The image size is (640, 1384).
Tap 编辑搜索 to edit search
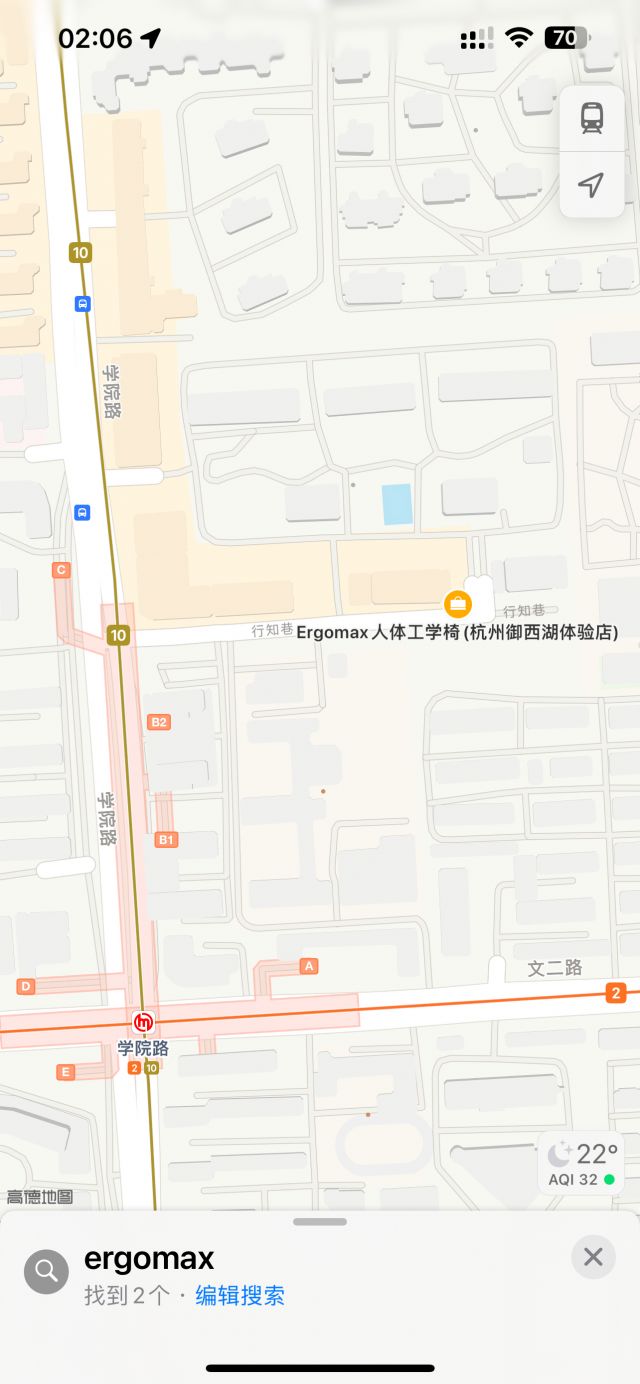pyautogui.click(x=240, y=1296)
